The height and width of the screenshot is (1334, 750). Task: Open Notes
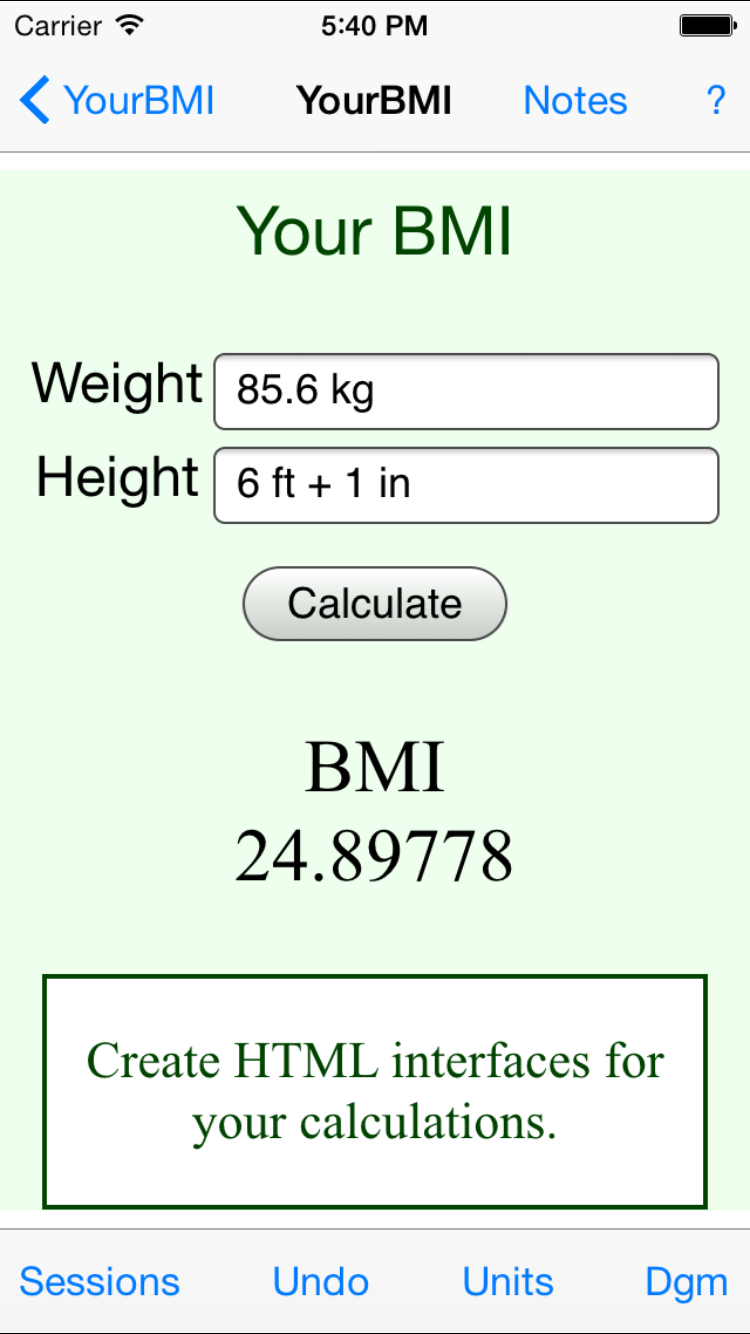click(575, 101)
